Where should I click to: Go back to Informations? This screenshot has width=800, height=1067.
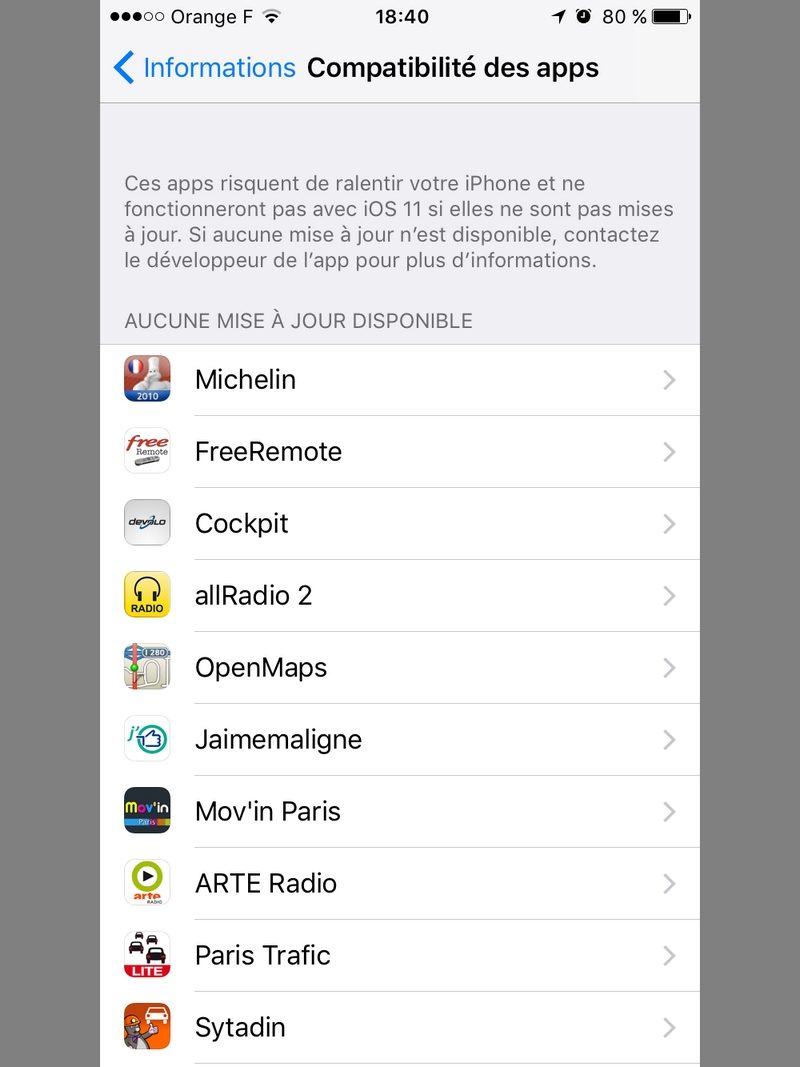pos(205,68)
